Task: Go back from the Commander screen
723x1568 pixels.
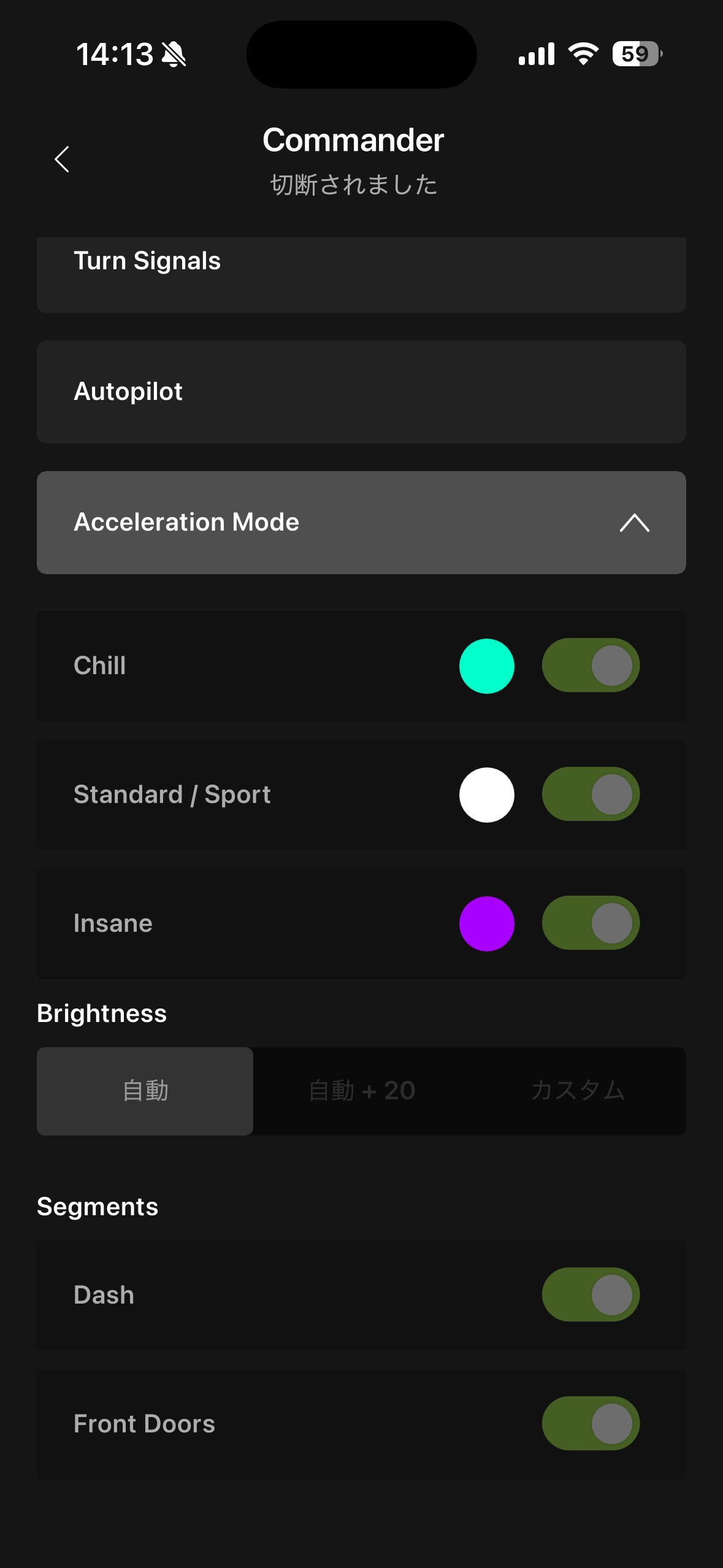Action: coord(62,159)
